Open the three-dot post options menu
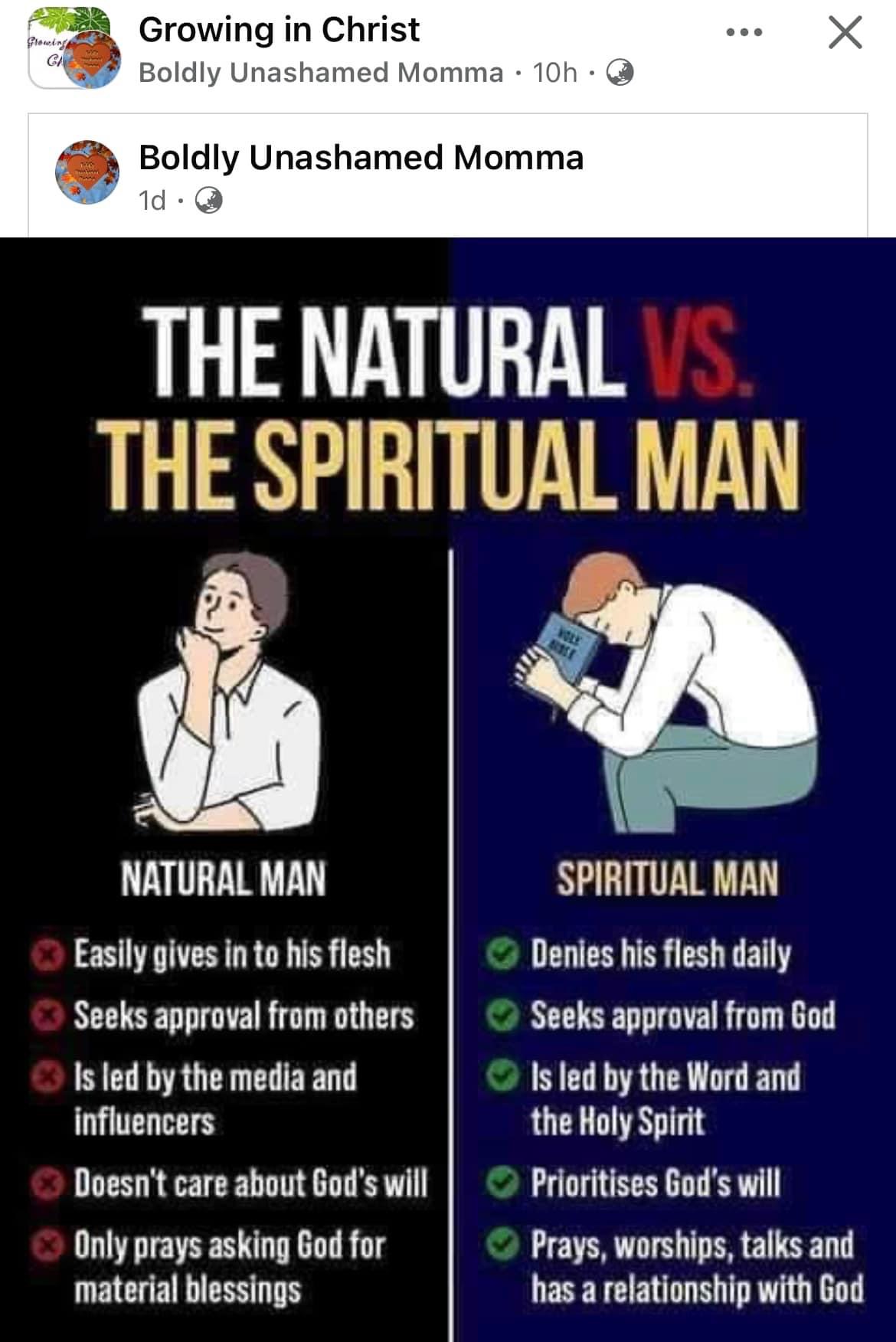 pos(744,33)
